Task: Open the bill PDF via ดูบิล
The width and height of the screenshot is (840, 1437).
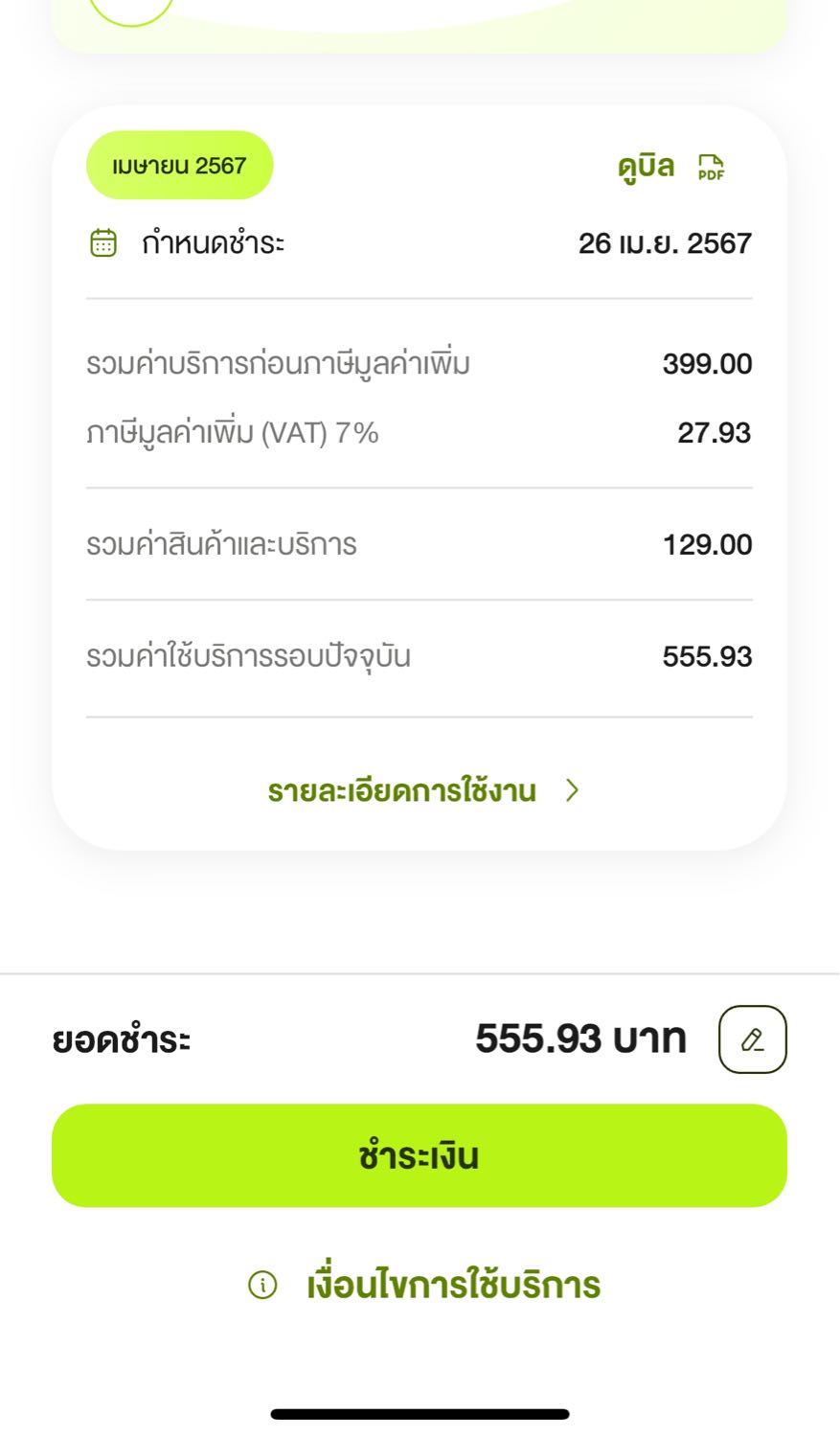Action: (x=671, y=167)
